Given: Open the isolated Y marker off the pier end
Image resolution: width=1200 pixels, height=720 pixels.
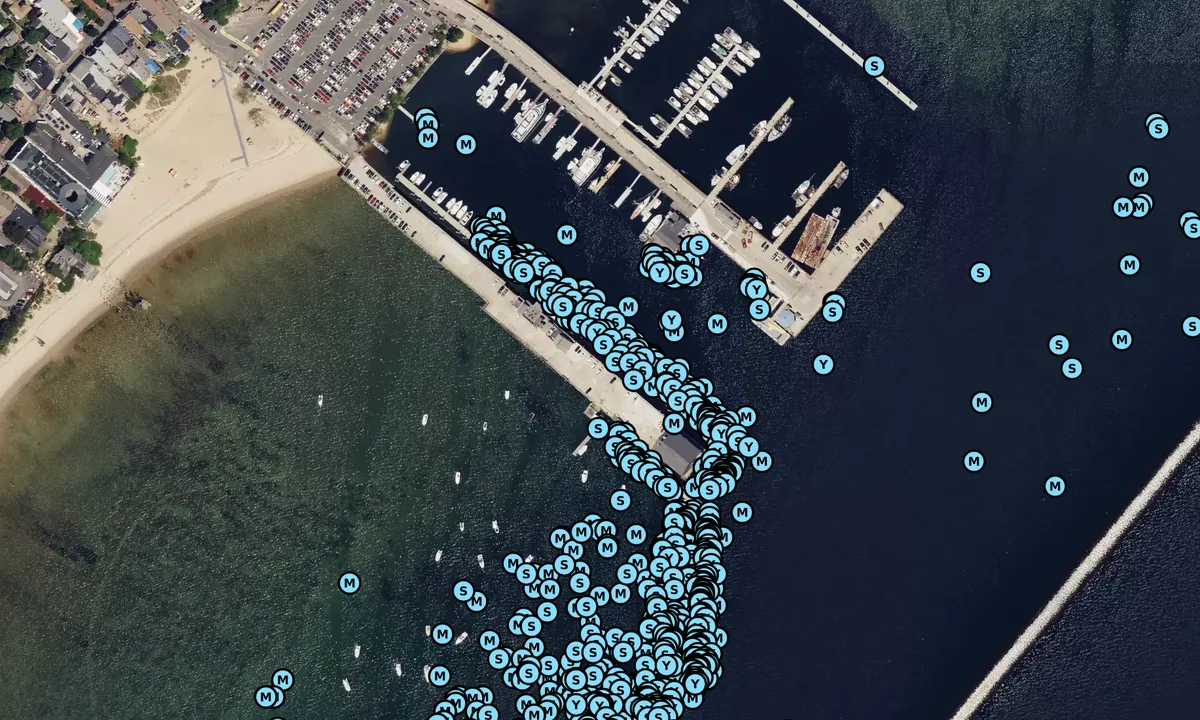Looking at the screenshot, I should (823, 364).
